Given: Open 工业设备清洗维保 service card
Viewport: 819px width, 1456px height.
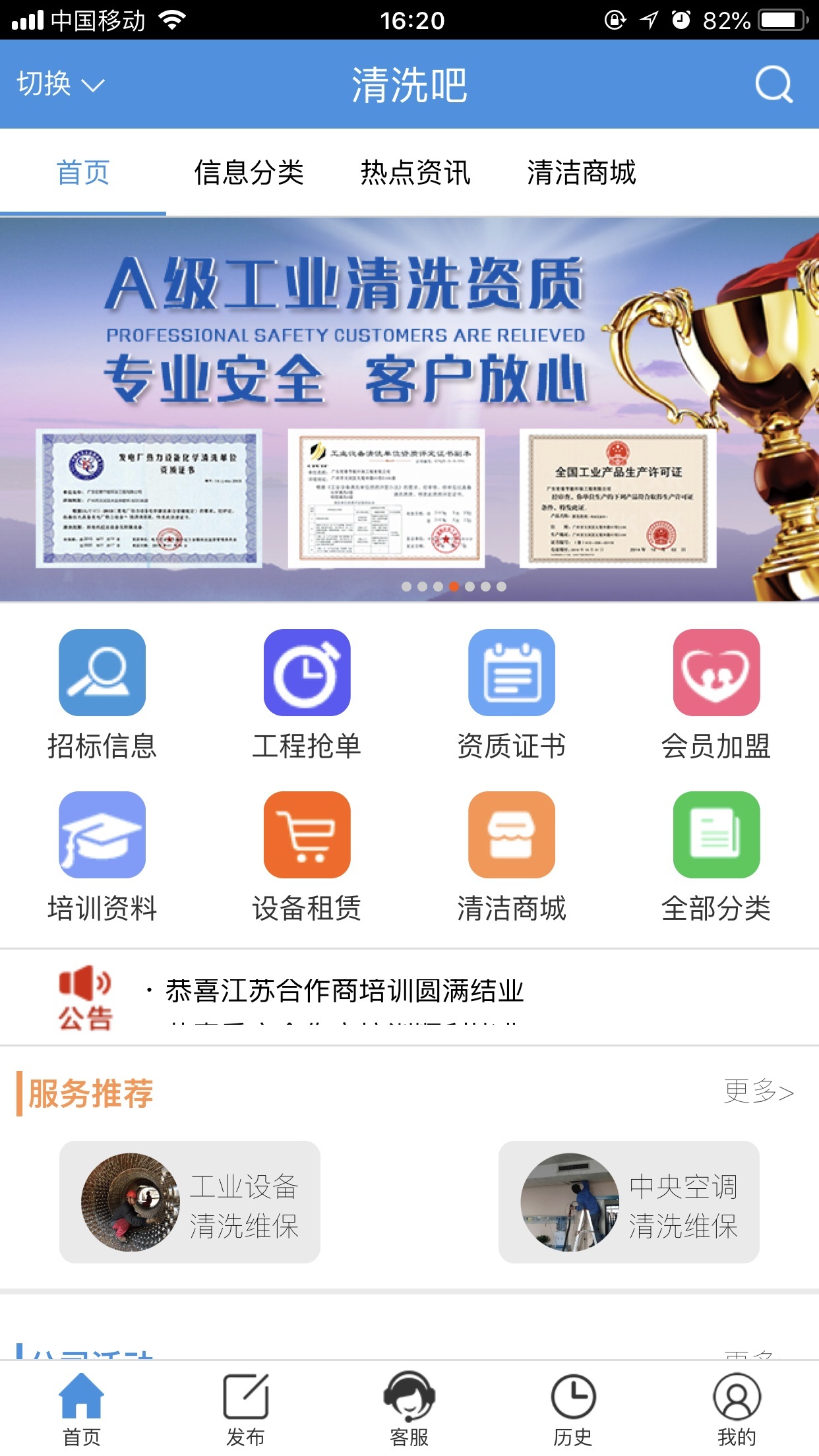Looking at the screenshot, I should click(x=190, y=1202).
